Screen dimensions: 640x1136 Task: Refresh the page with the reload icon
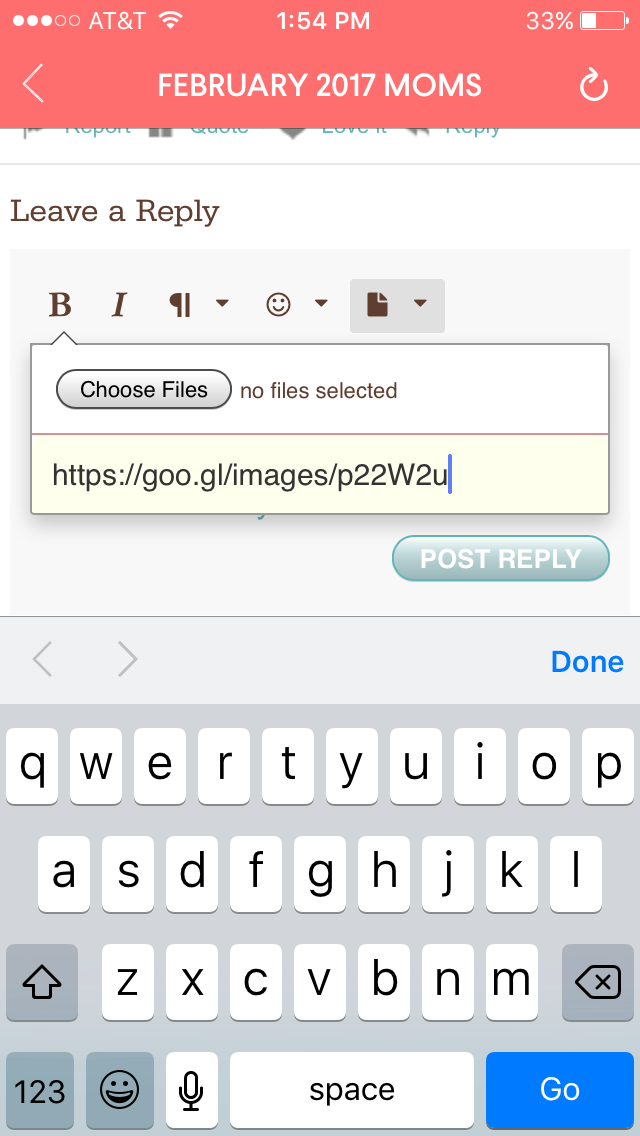pyautogui.click(x=594, y=86)
